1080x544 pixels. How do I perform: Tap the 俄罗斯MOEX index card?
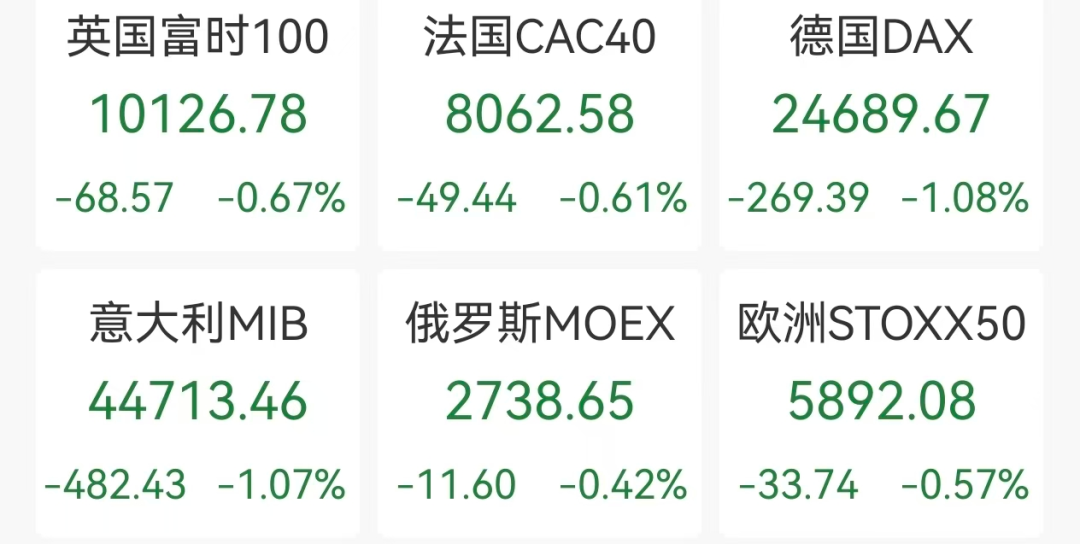click(540, 402)
